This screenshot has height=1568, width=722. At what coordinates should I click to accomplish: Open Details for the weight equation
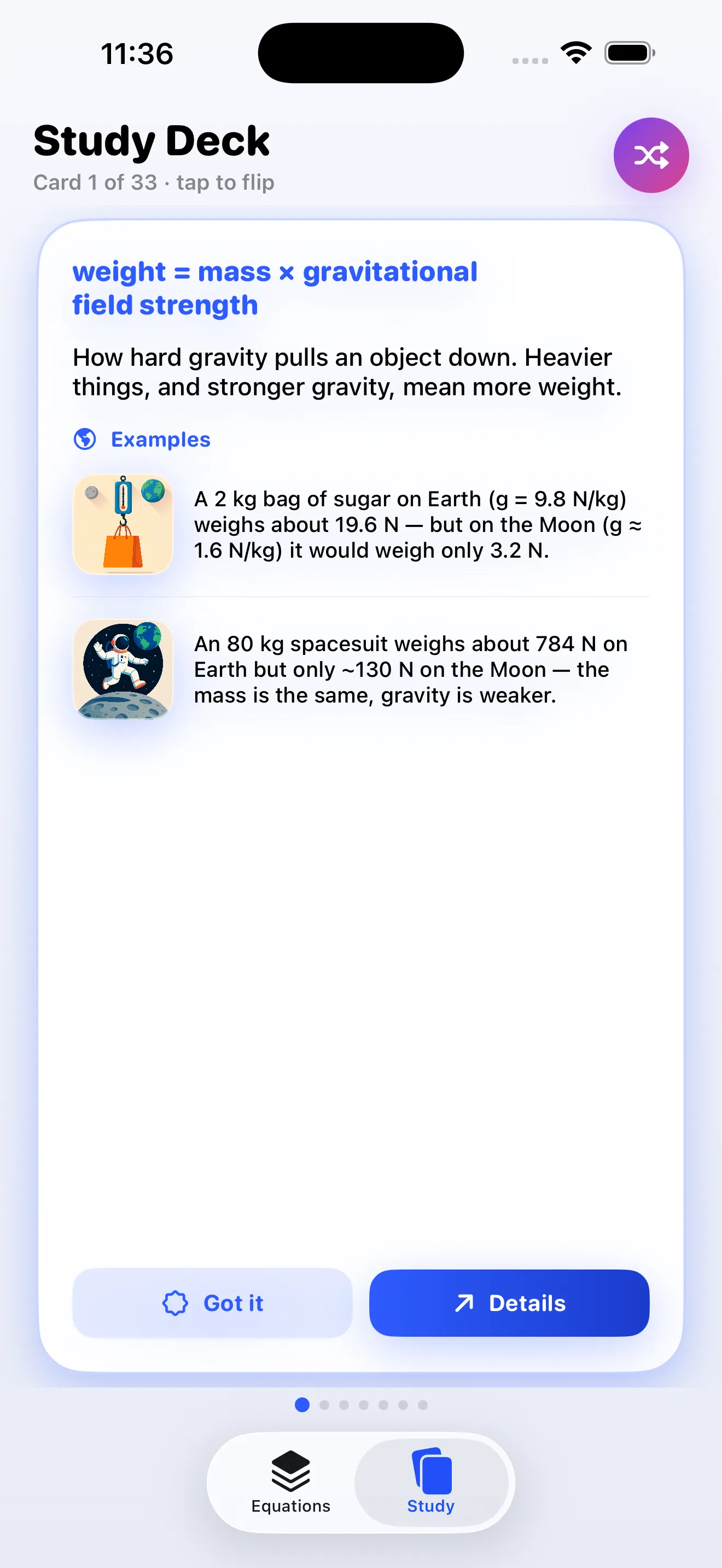[x=509, y=1303]
